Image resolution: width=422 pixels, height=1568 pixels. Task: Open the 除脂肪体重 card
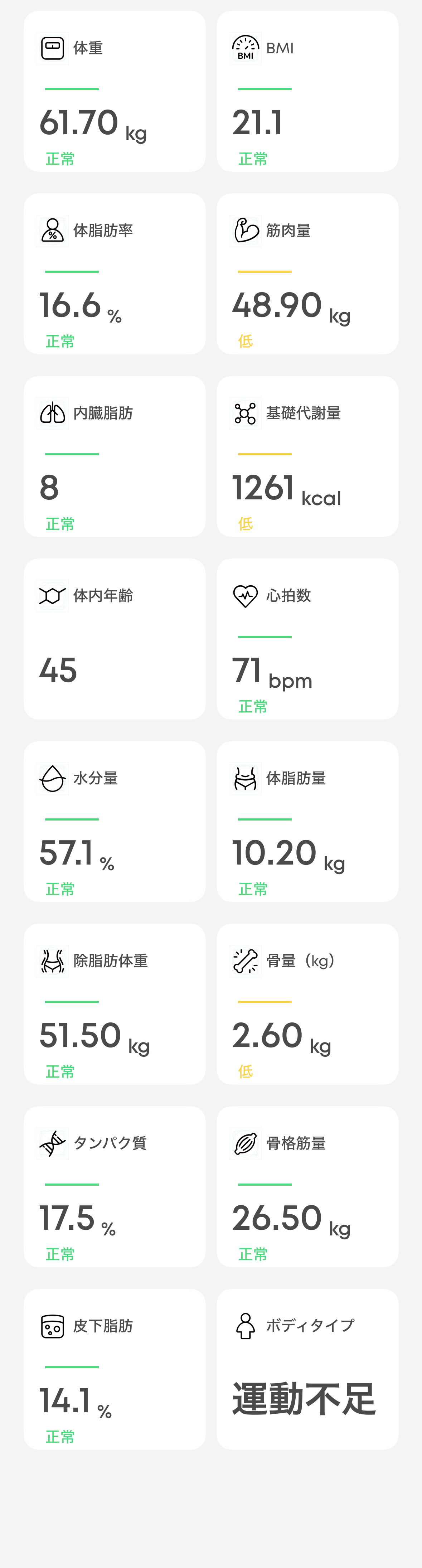pyautogui.click(x=115, y=1005)
